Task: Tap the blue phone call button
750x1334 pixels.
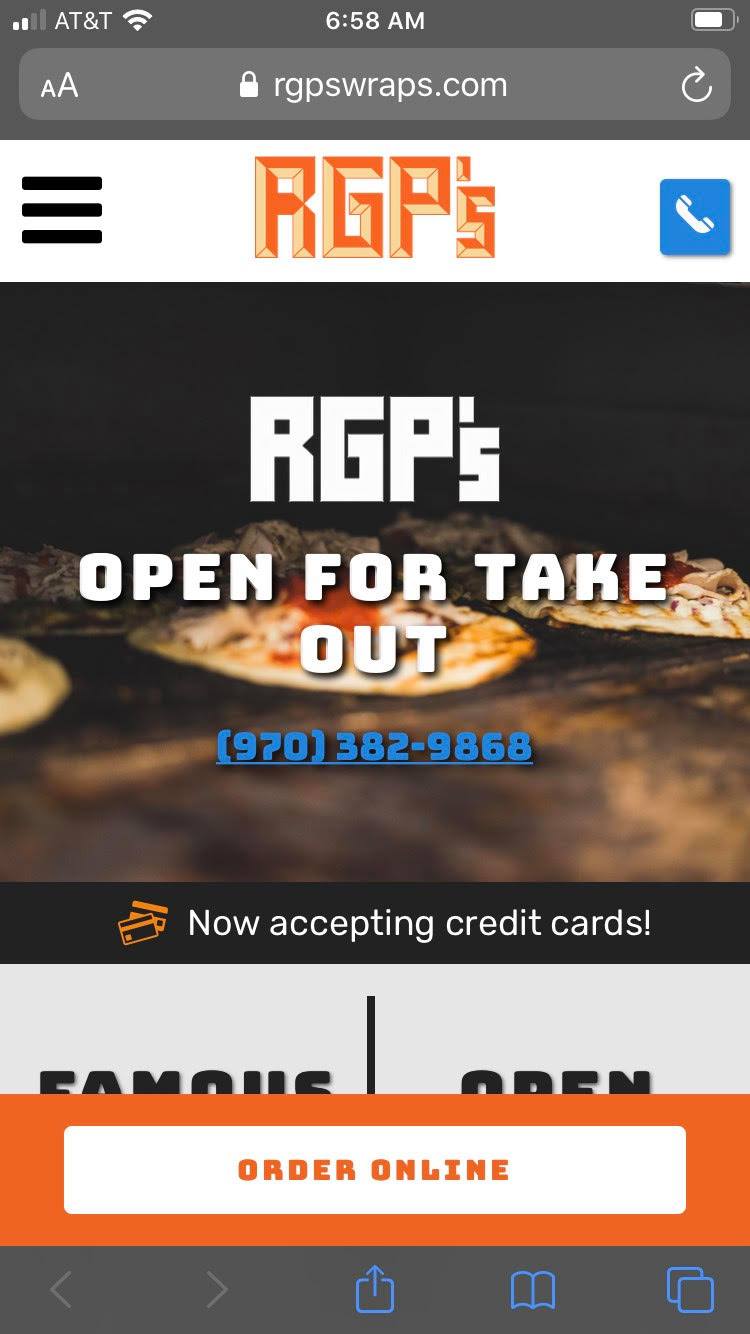Action: pos(695,216)
